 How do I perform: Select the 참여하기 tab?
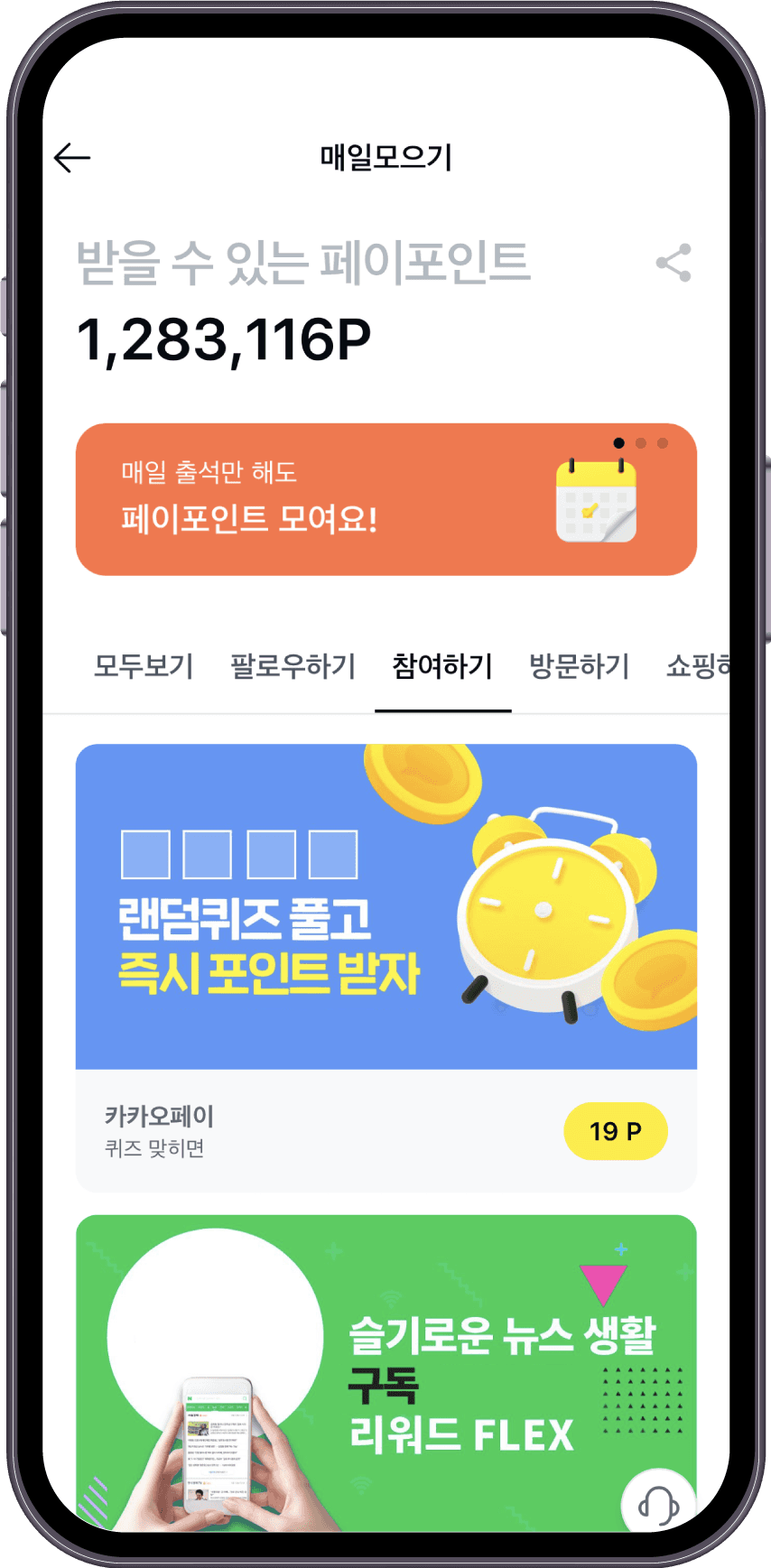point(442,666)
